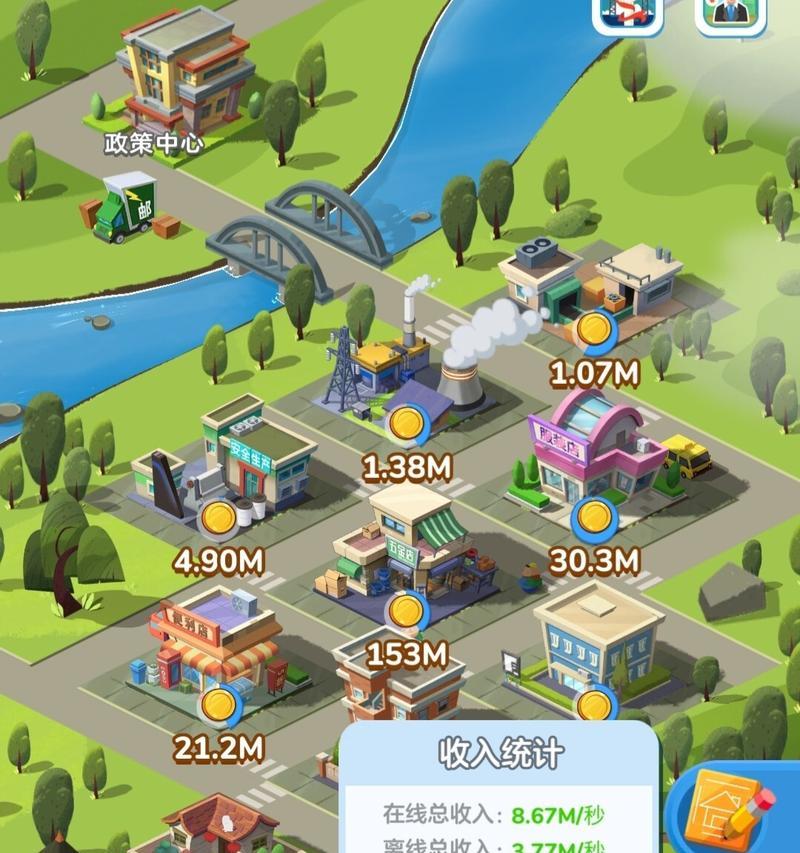Open the red ribbon event icon
The width and height of the screenshot is (800, 853).
click(628, 13)
